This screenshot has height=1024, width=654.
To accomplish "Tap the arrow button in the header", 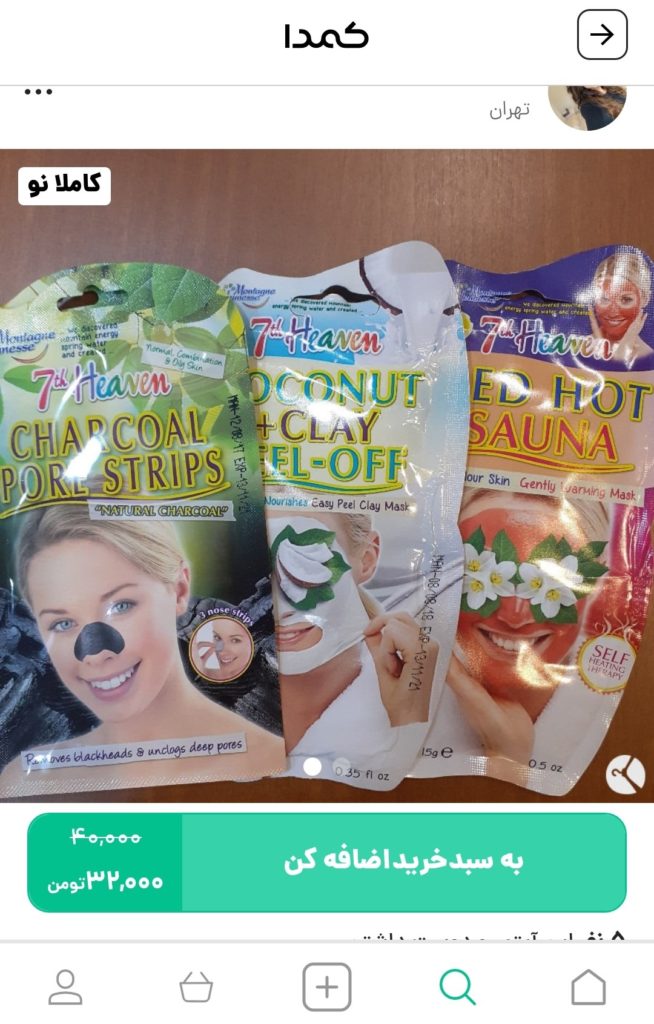I will 602,35.
